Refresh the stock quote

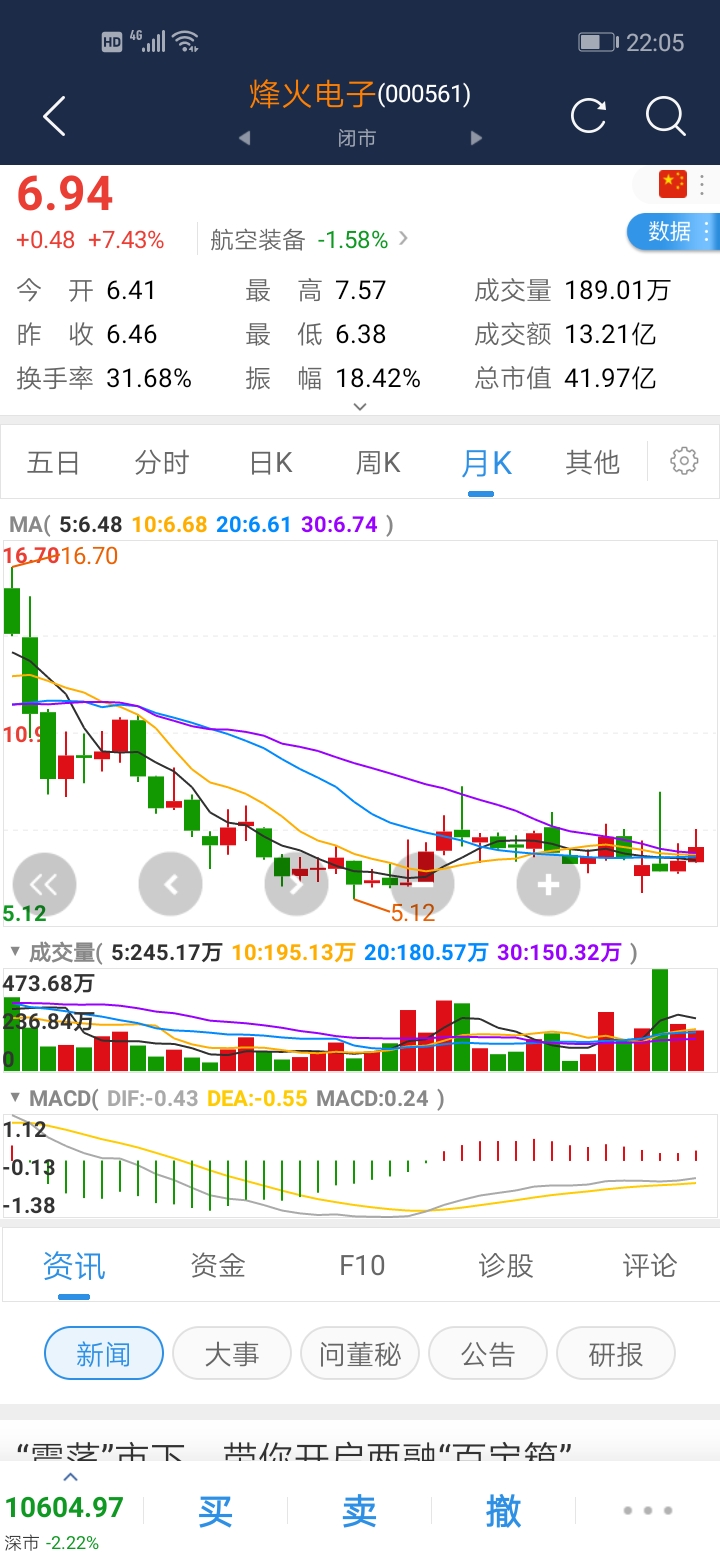pyautogui.click(x=588, y=116)
